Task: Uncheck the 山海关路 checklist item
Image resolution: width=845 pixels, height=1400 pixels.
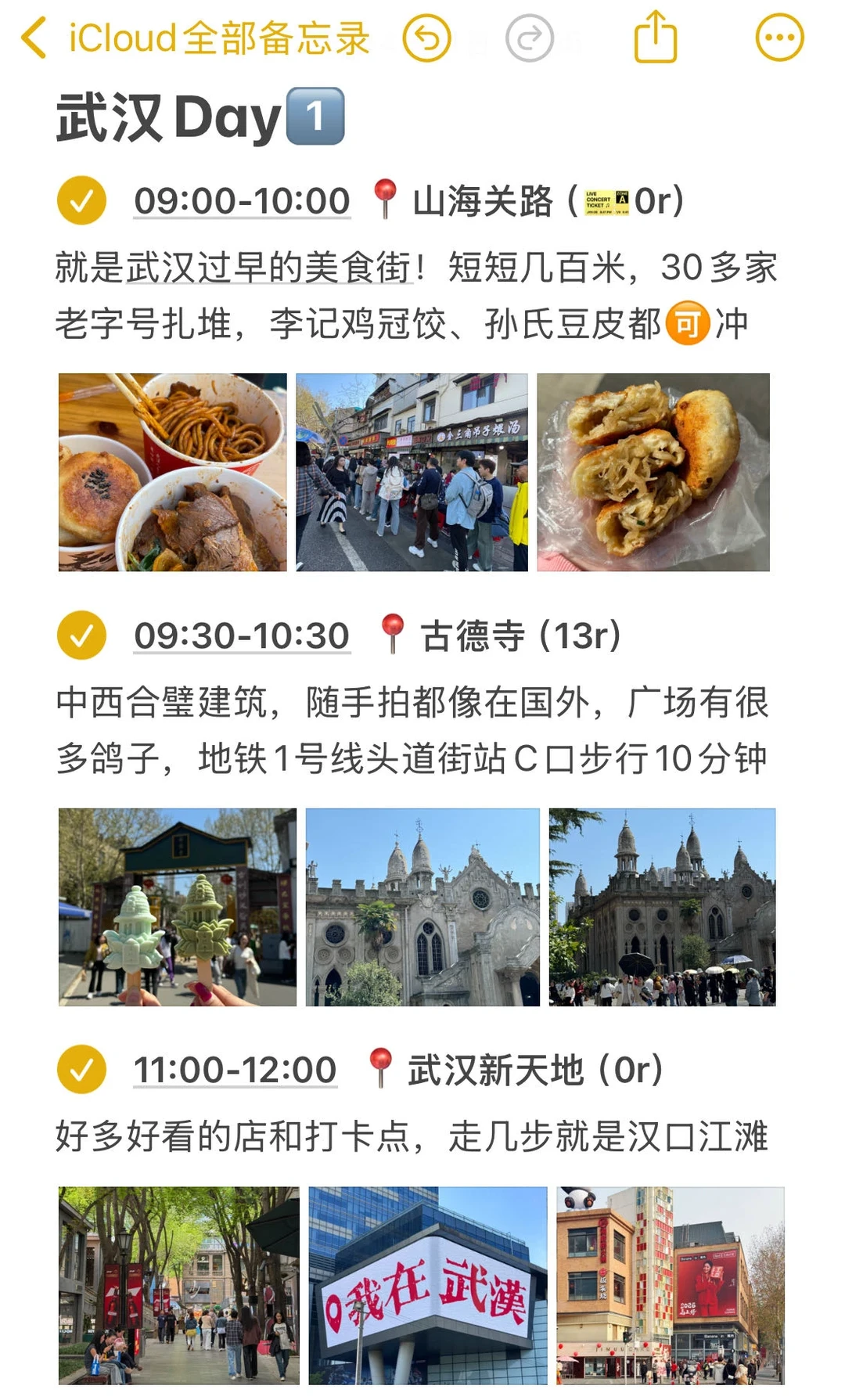Action: pyautogui.click(x=81, y=201)
